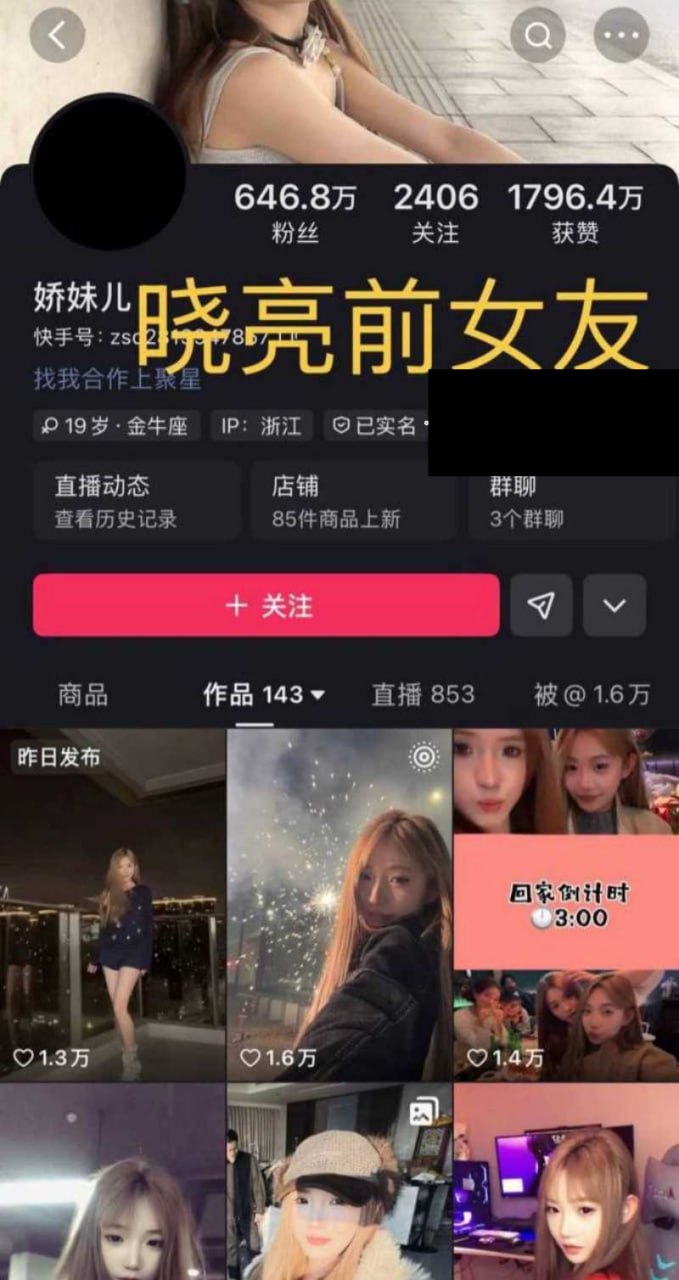Screen dimensions: 679x1280
Task: Go back using the top-left arrow
Action: tap(57, 35)
